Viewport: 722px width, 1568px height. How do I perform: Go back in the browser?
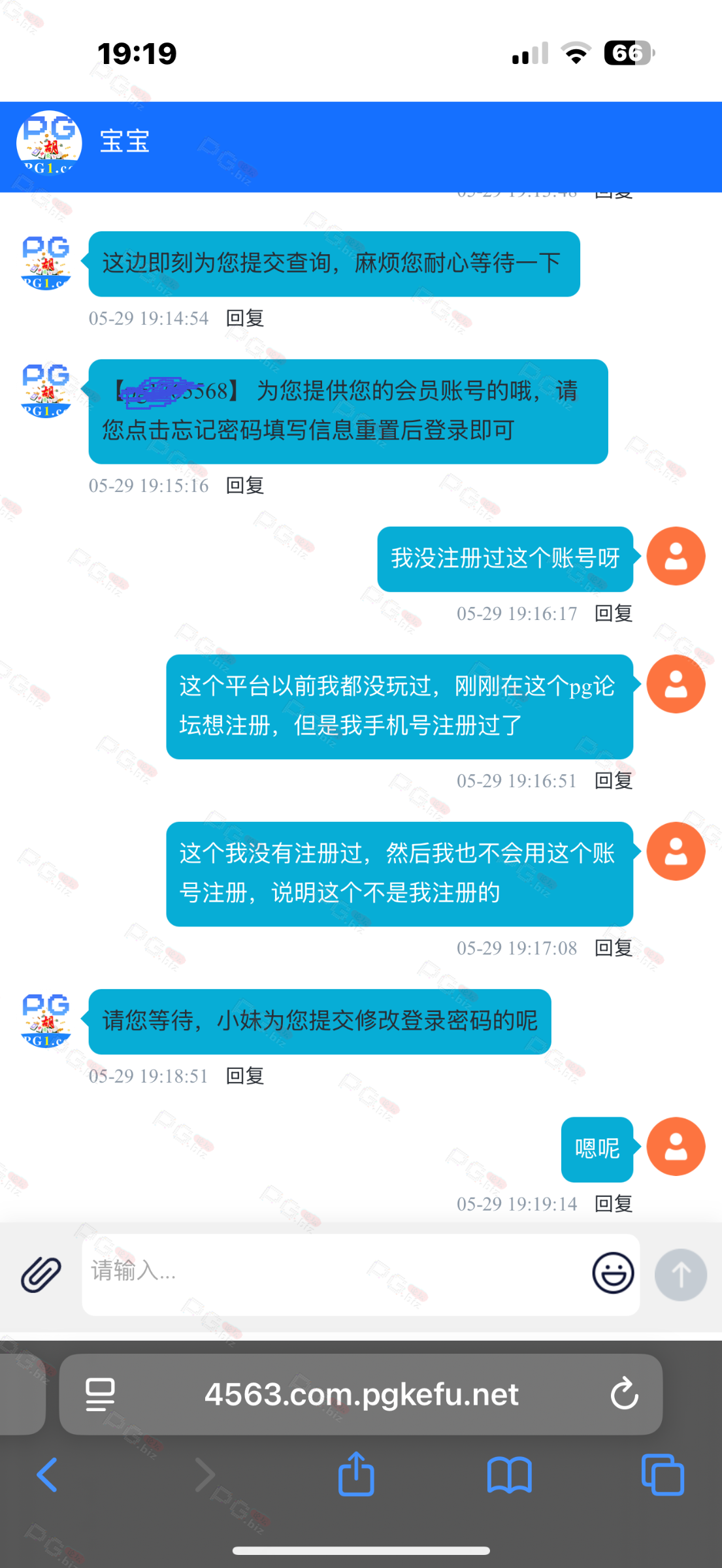tap(47, 1475)
